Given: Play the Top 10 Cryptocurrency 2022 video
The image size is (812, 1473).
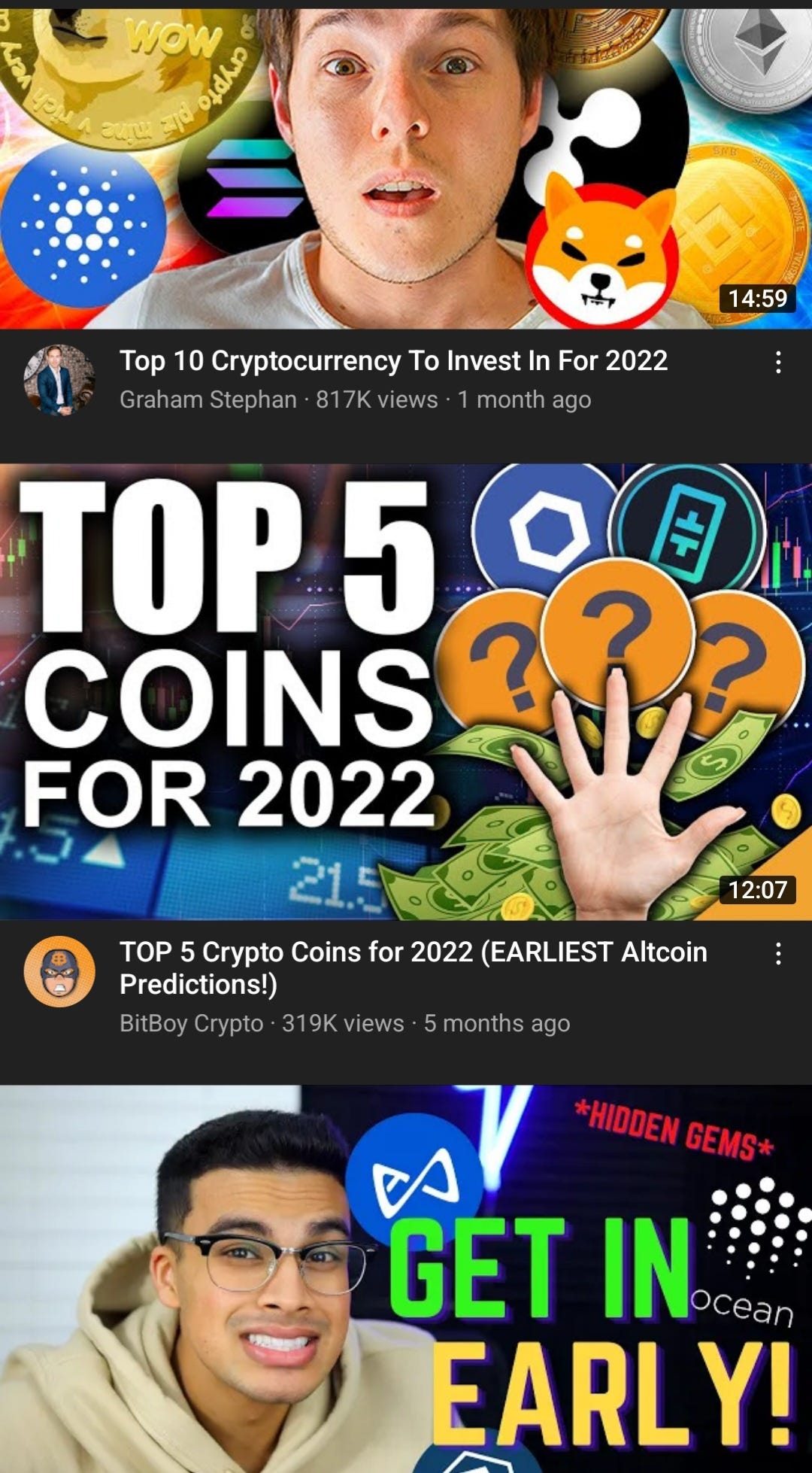Looking at the screenshot, I should tap(406, 169).
